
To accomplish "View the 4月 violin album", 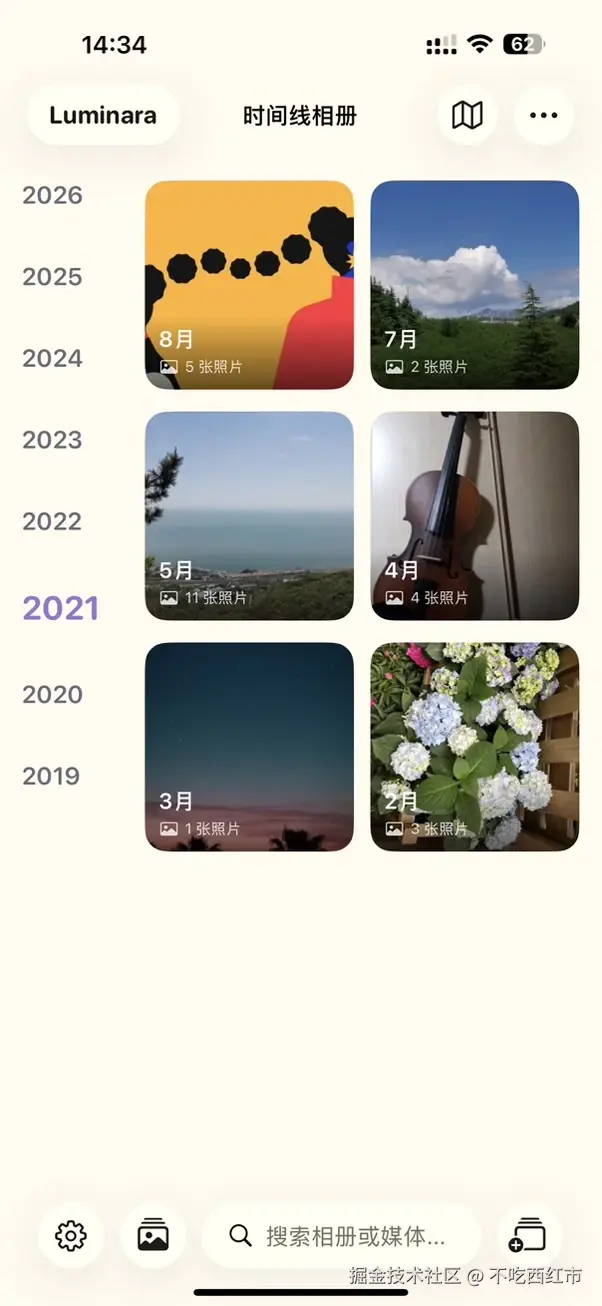I will (x=475, y=516).
